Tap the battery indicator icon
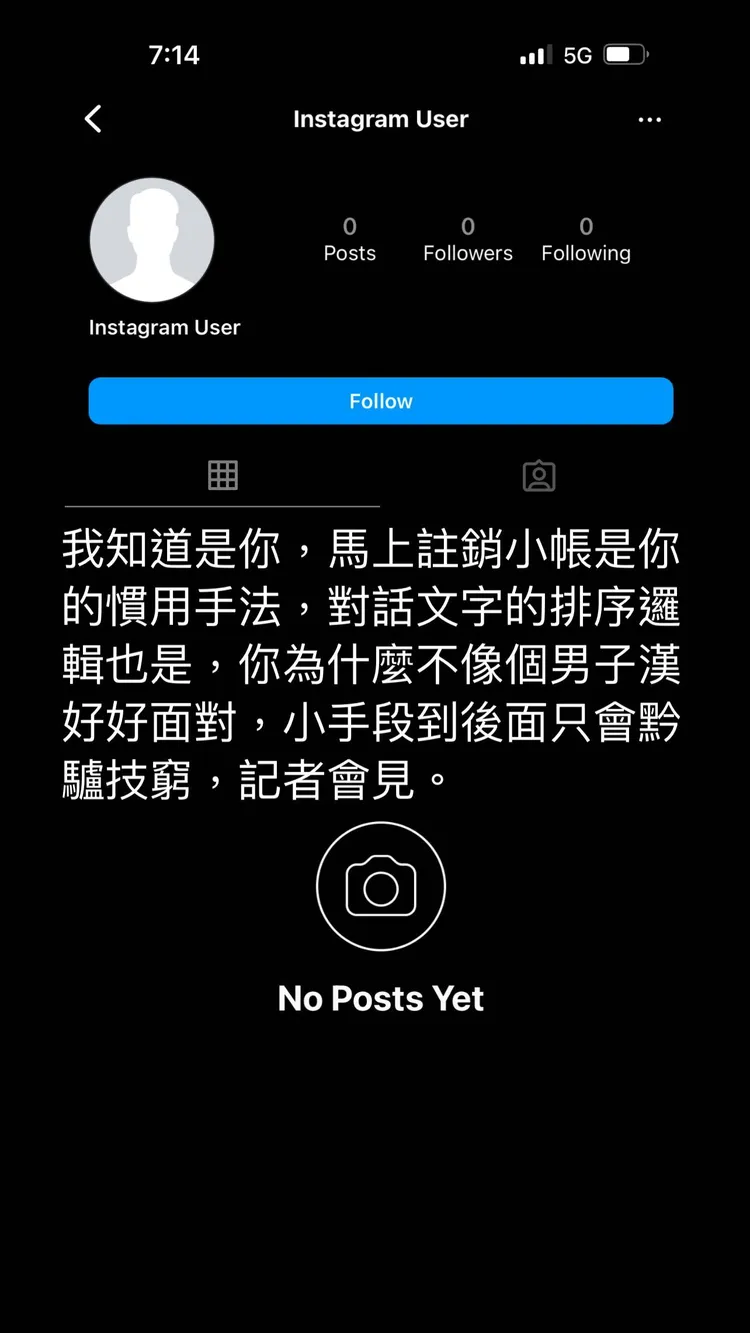Image resolution: width=750 pixels, height=1333 pixels. 625,55
